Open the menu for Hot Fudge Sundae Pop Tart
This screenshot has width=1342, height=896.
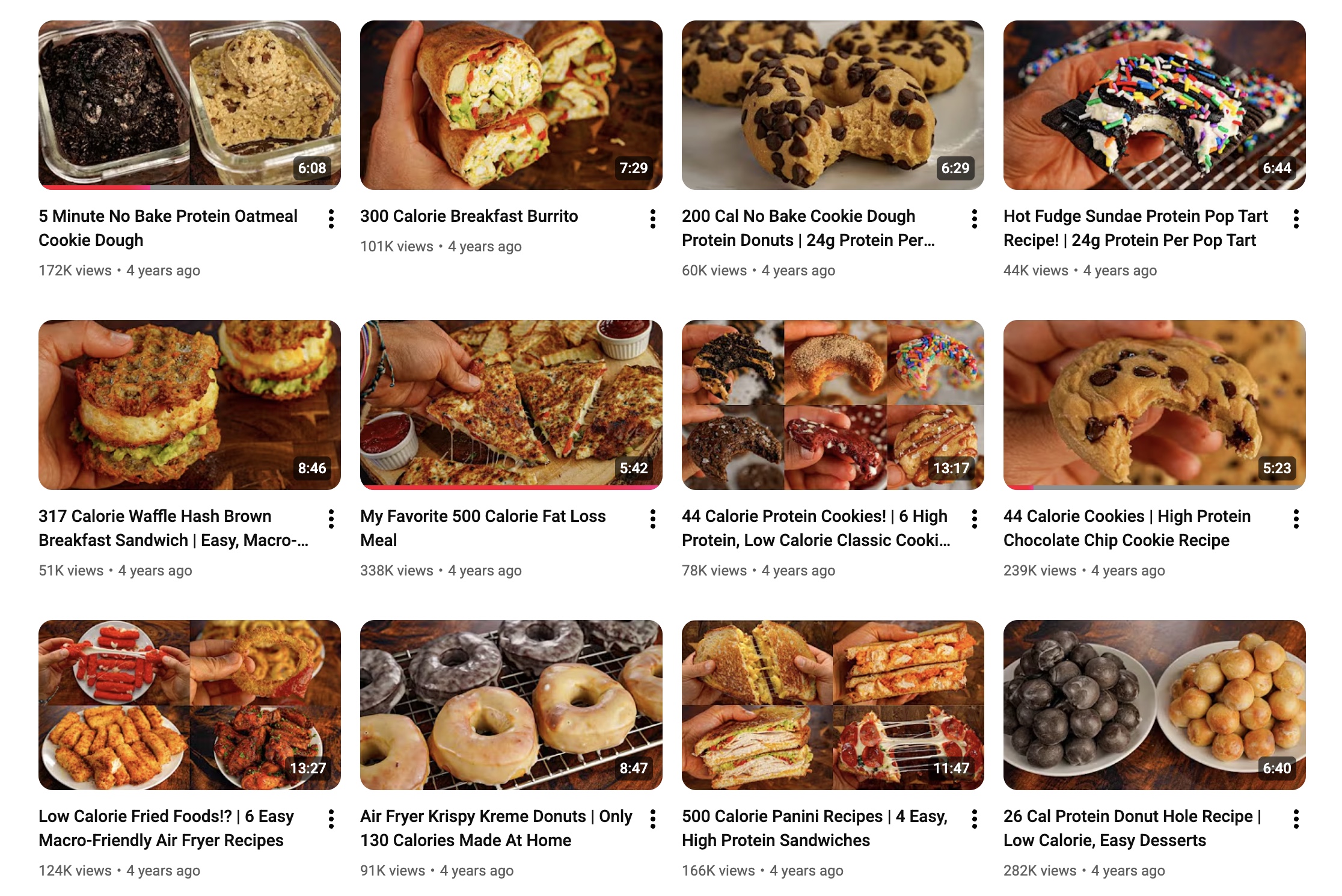(x=1296, y=219)
